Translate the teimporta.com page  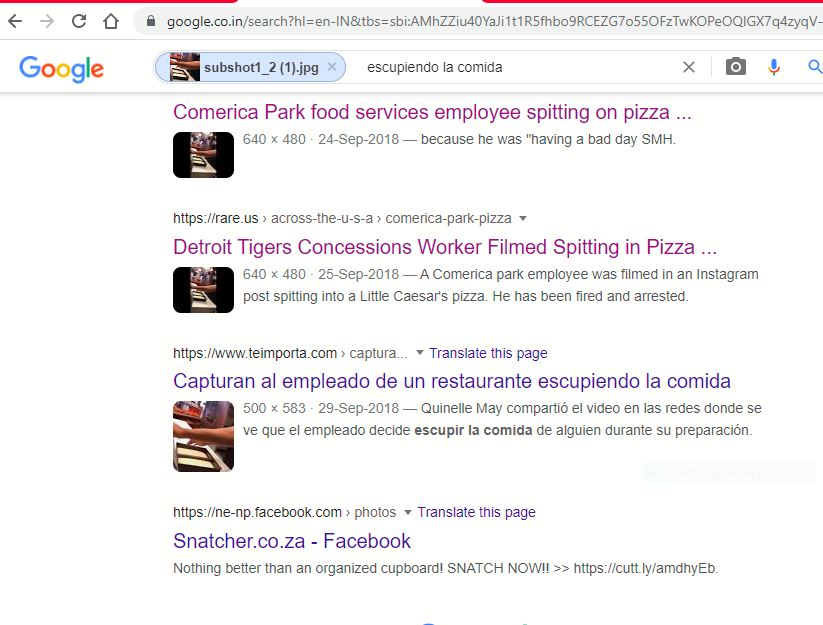click(488, 353)
